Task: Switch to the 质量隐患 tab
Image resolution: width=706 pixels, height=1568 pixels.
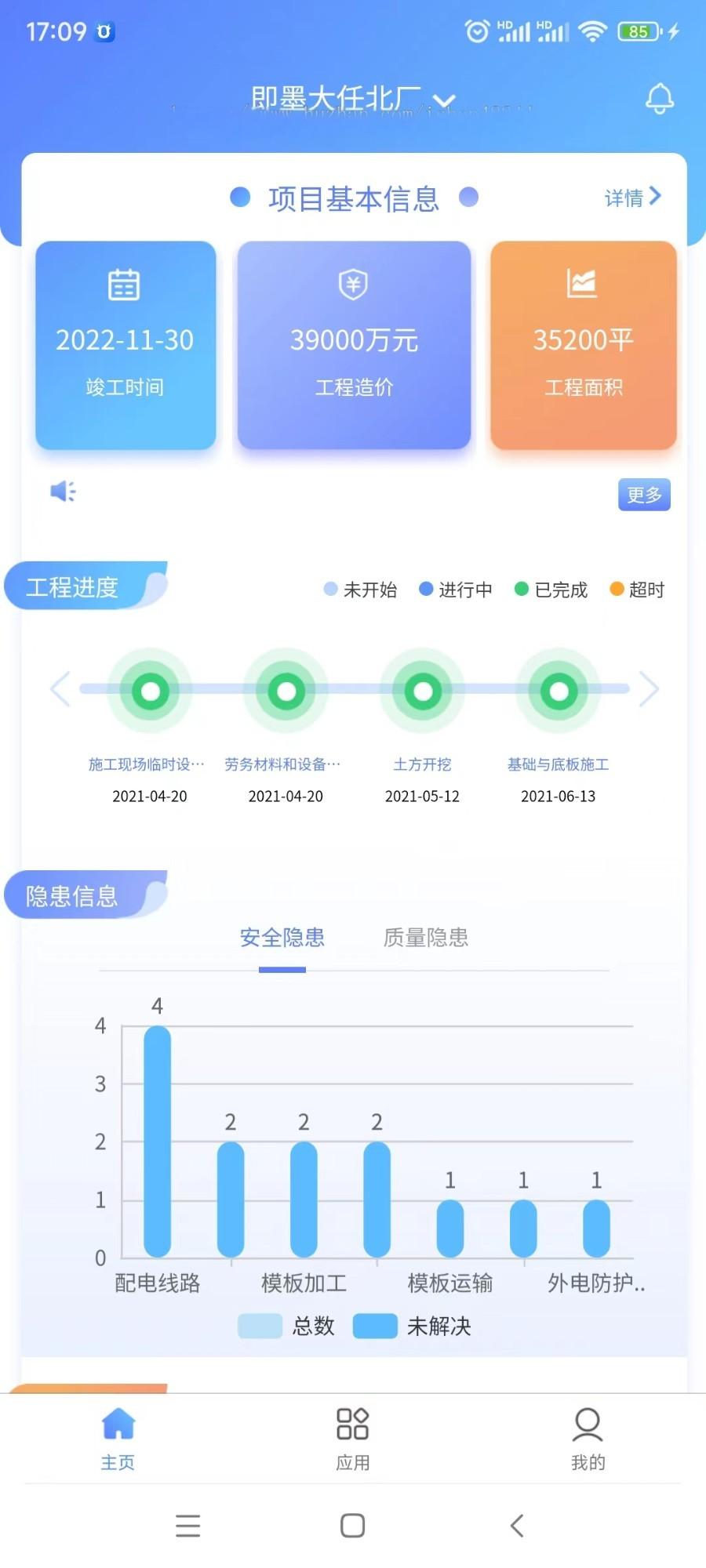Action: [x=426, y=938]
